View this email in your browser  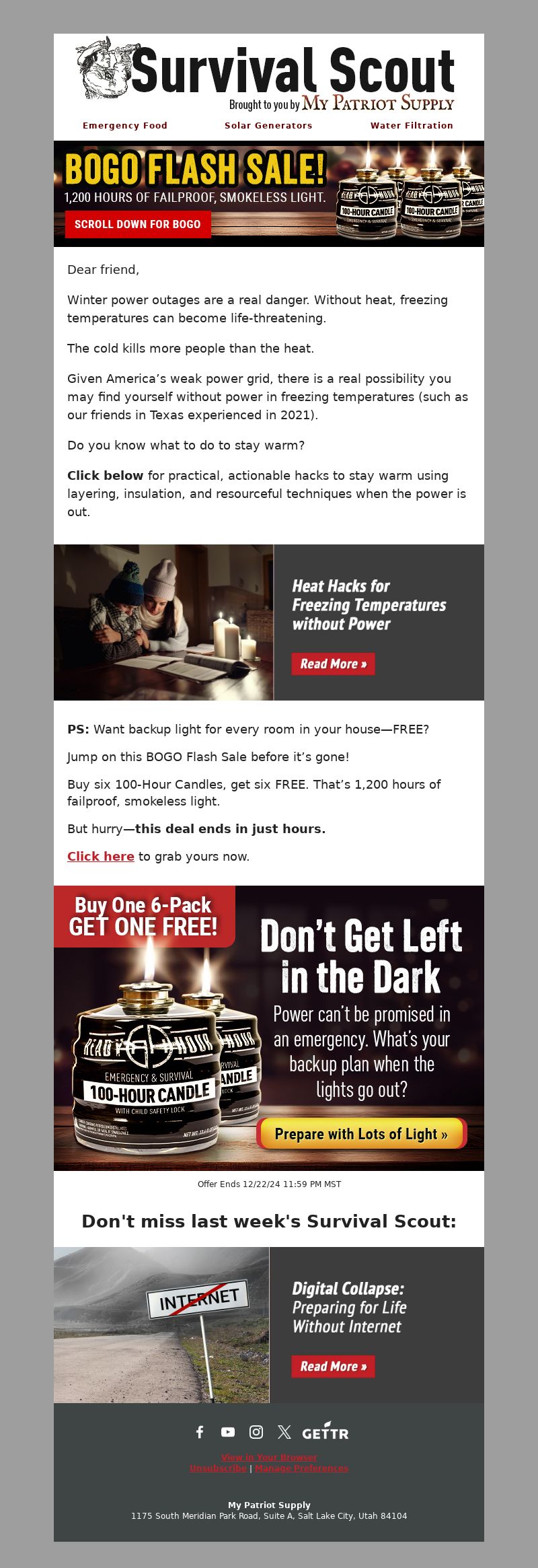(x=269, y=1457)
